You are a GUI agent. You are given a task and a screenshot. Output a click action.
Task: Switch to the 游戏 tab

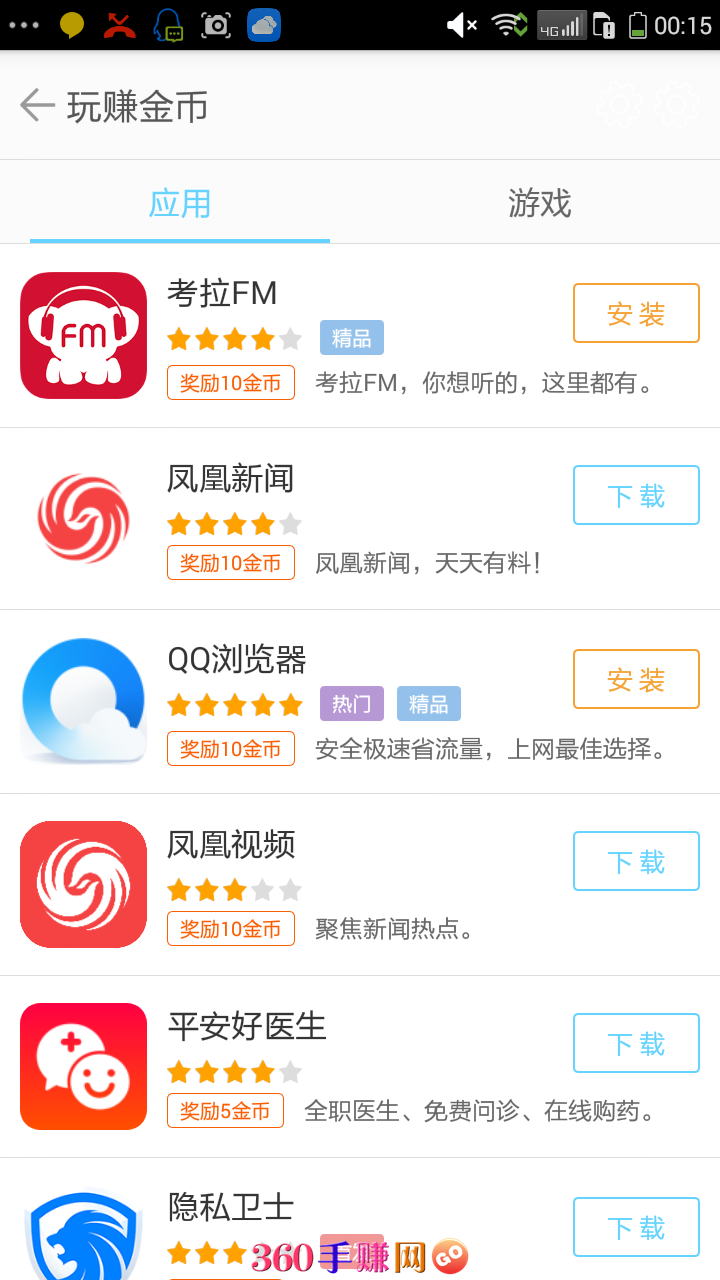click(539, 203)
